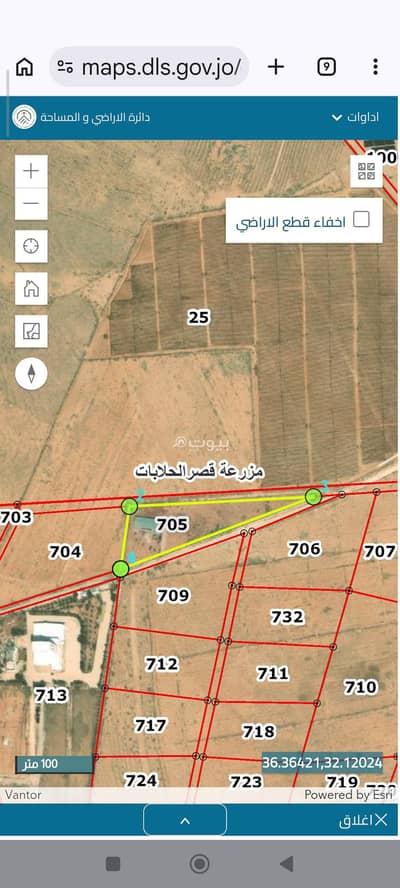Open a new browser tab
The width and height of the screenshot is (400, 888).
tap(276, 67)
